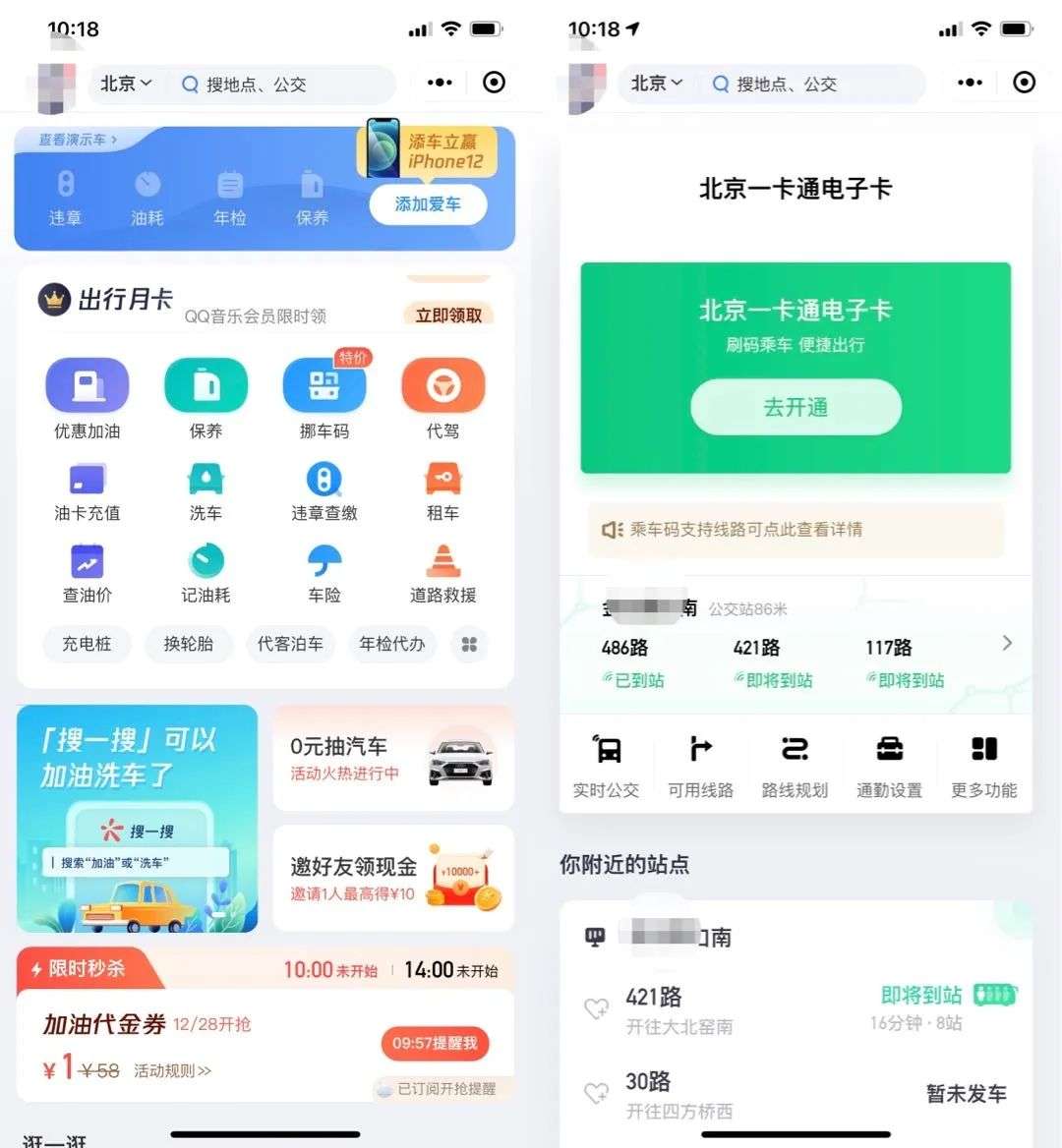Tap 去开通 to activate the e-card

pyautogui.click(x=796, y=407)
